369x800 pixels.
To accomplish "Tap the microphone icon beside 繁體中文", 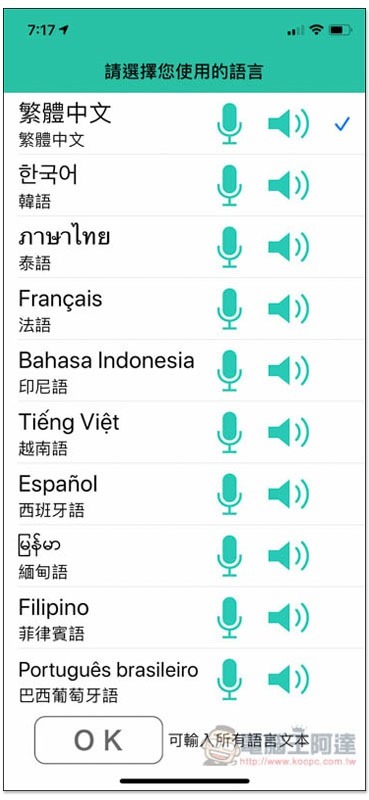I will (x=229, y=124).
